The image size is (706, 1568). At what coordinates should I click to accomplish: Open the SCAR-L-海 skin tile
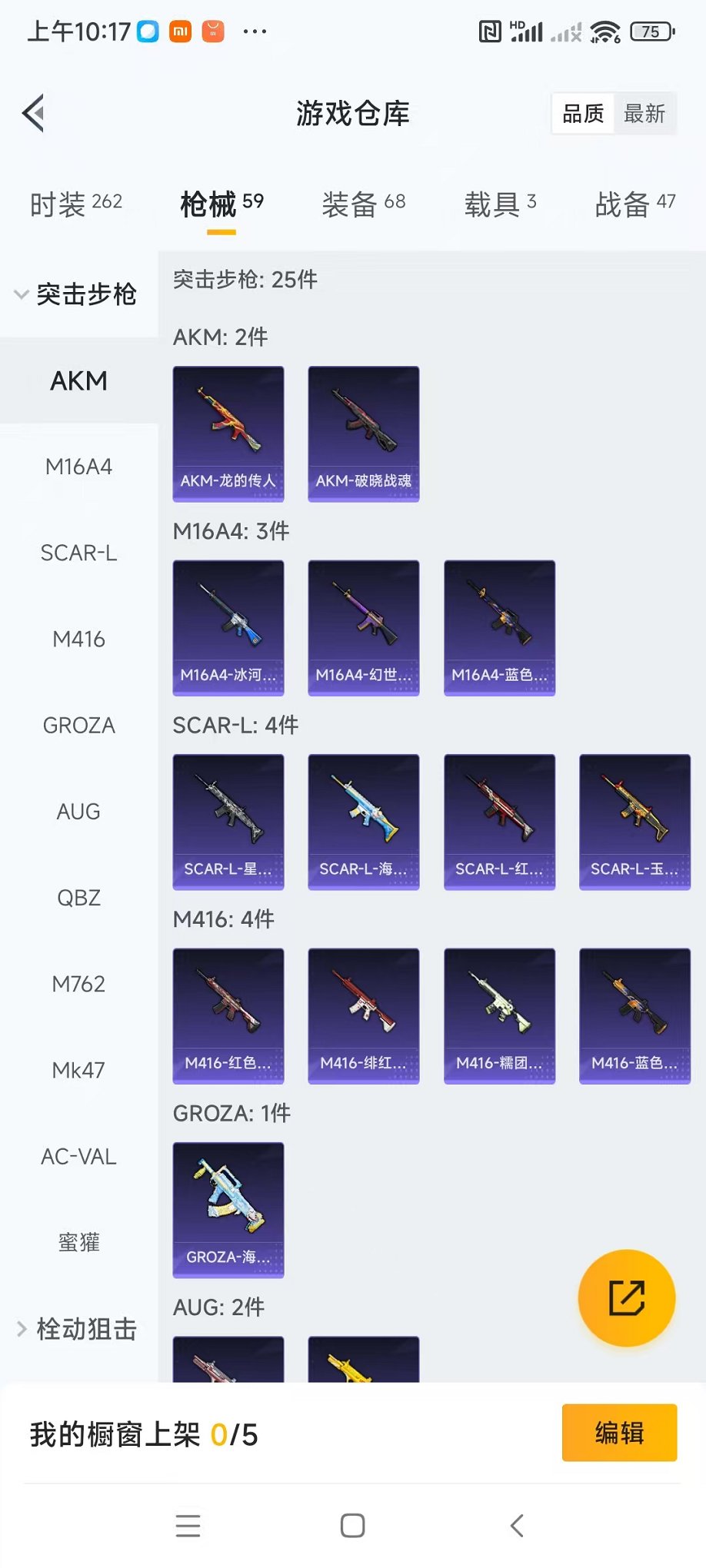[x=364, y=822]
